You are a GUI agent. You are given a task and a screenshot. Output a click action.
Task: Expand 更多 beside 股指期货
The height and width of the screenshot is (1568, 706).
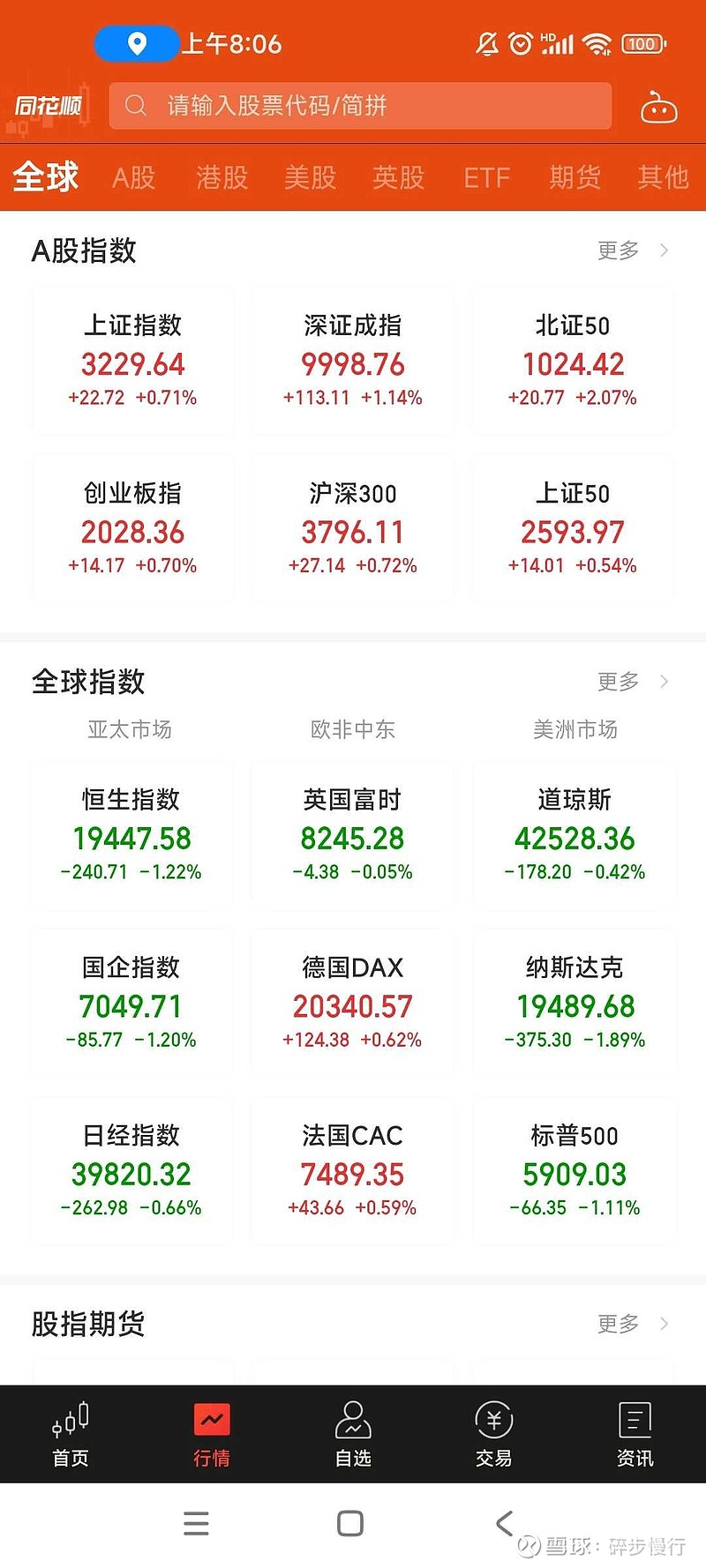pyautogui.click(x=617, y=1323)
